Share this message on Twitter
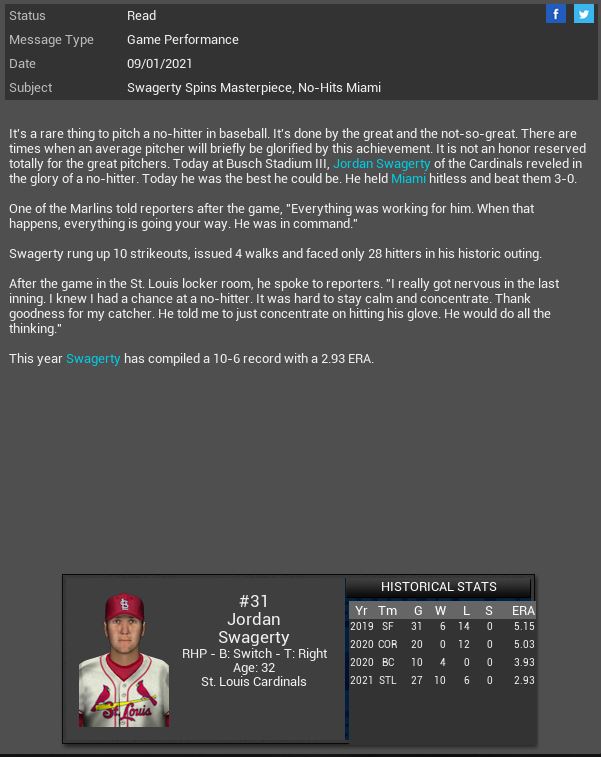 (x=583, y=14)
